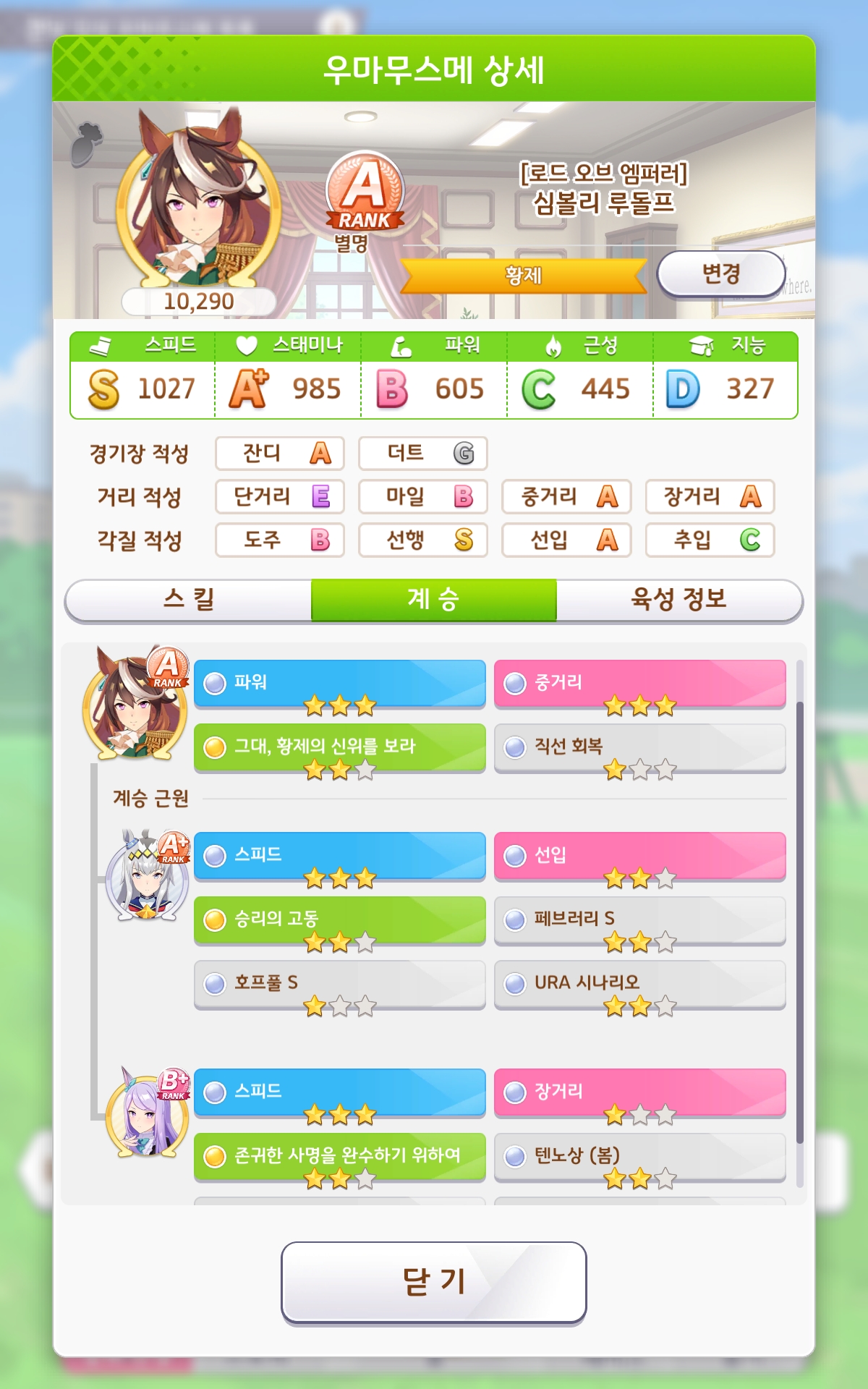Switch to the 스킬 tab
This screenshot has height=1389, width=868.
(189, 600)
